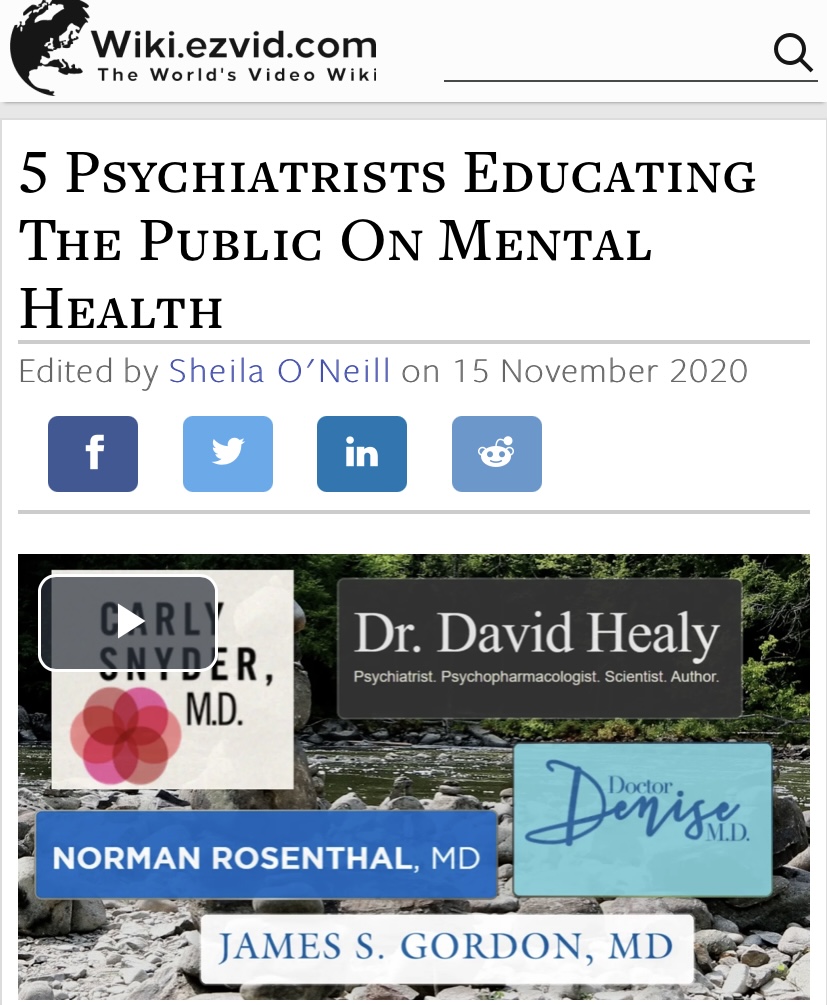The image size is (827, 1005).
Task: Tap the search magnifier icon
Action: pos(793,52)
